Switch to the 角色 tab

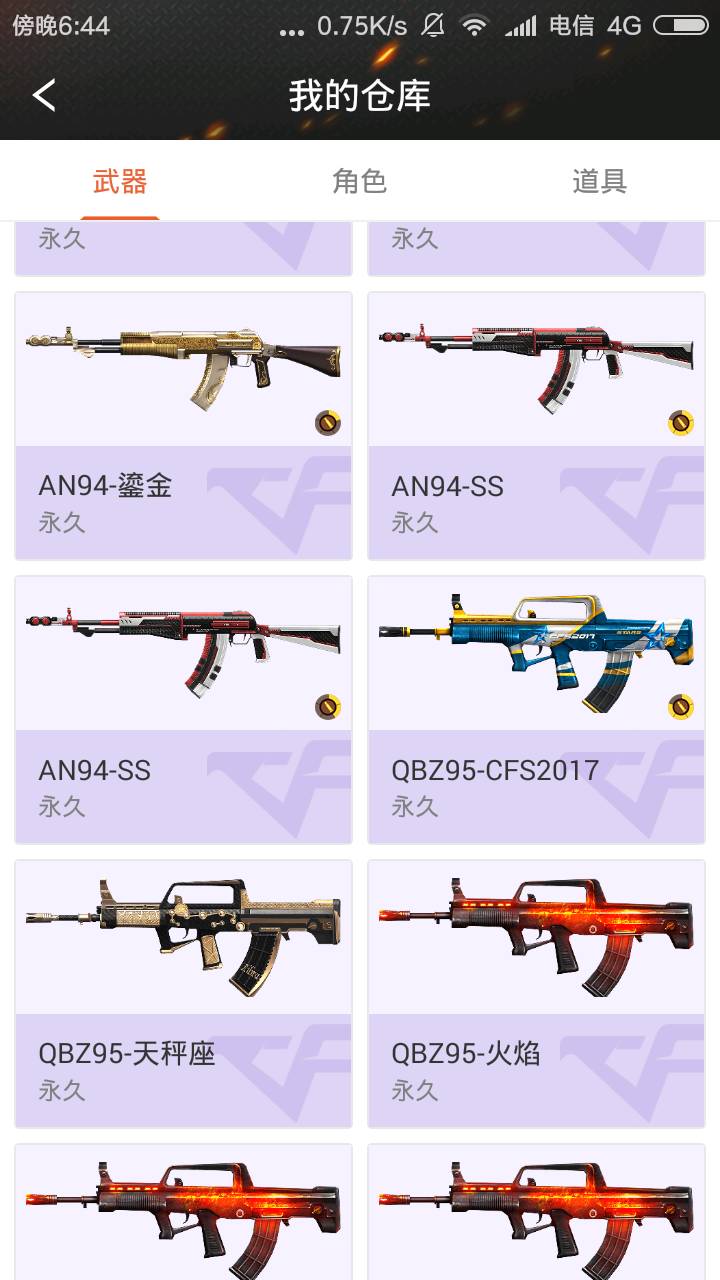359,181
